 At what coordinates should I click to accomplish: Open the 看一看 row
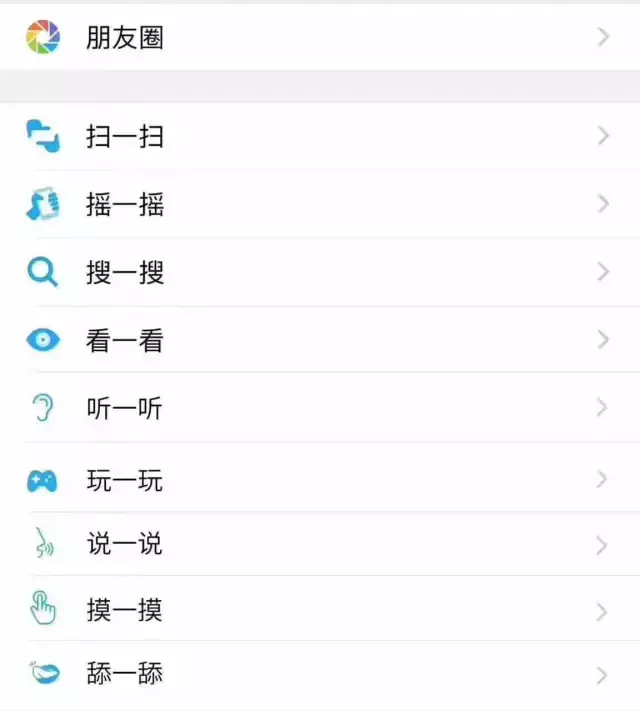coord(124,340)
